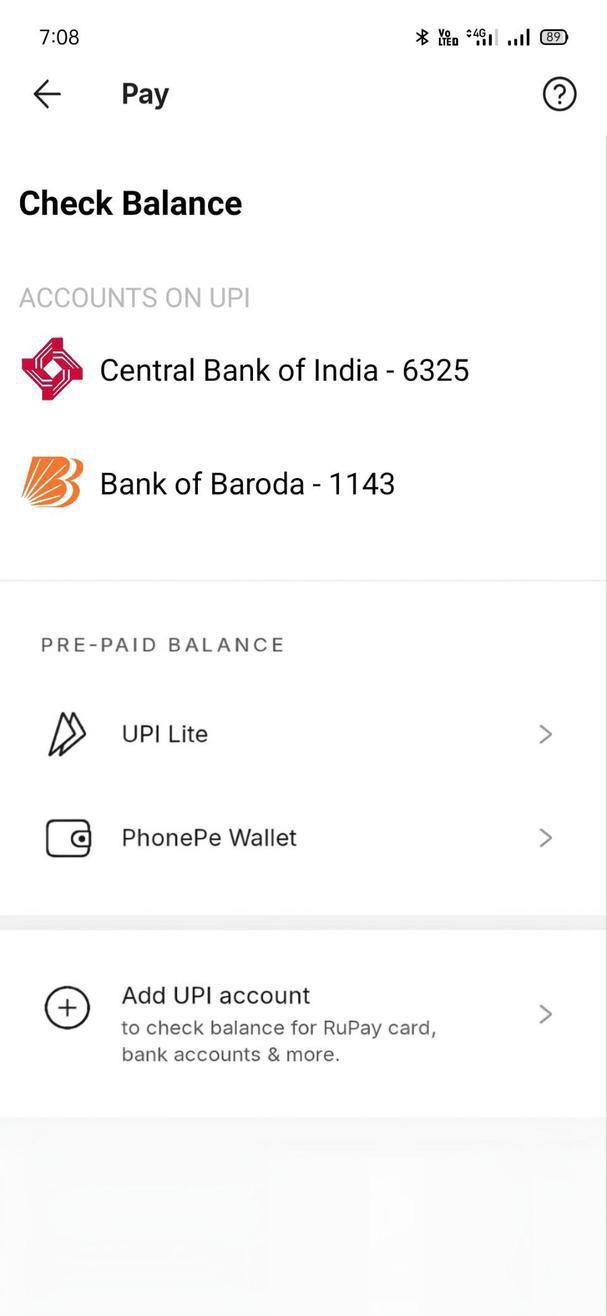Go back using the arrow icon
607x1316 pixels.
coord(47,94)
